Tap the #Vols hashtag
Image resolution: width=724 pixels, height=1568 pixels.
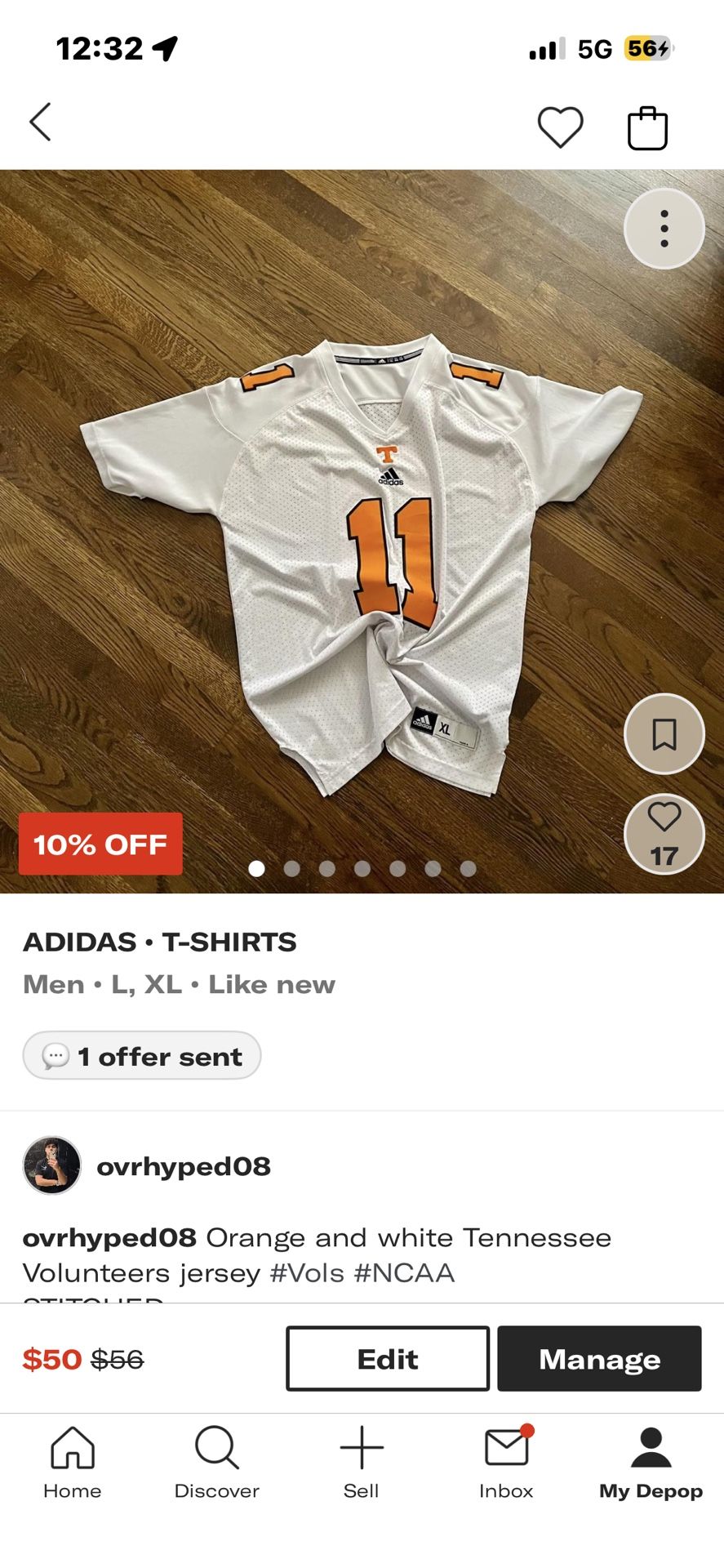pos(307,1273)
